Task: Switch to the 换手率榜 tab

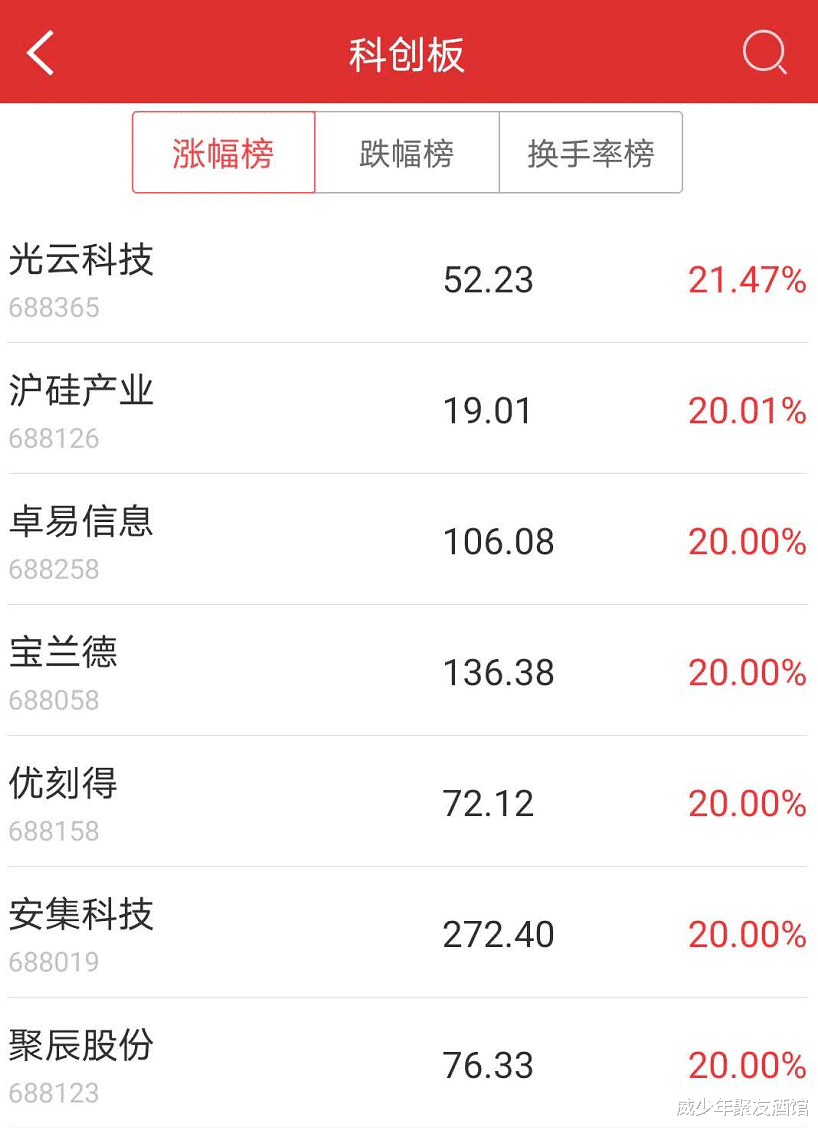Action: pos(590,152)
